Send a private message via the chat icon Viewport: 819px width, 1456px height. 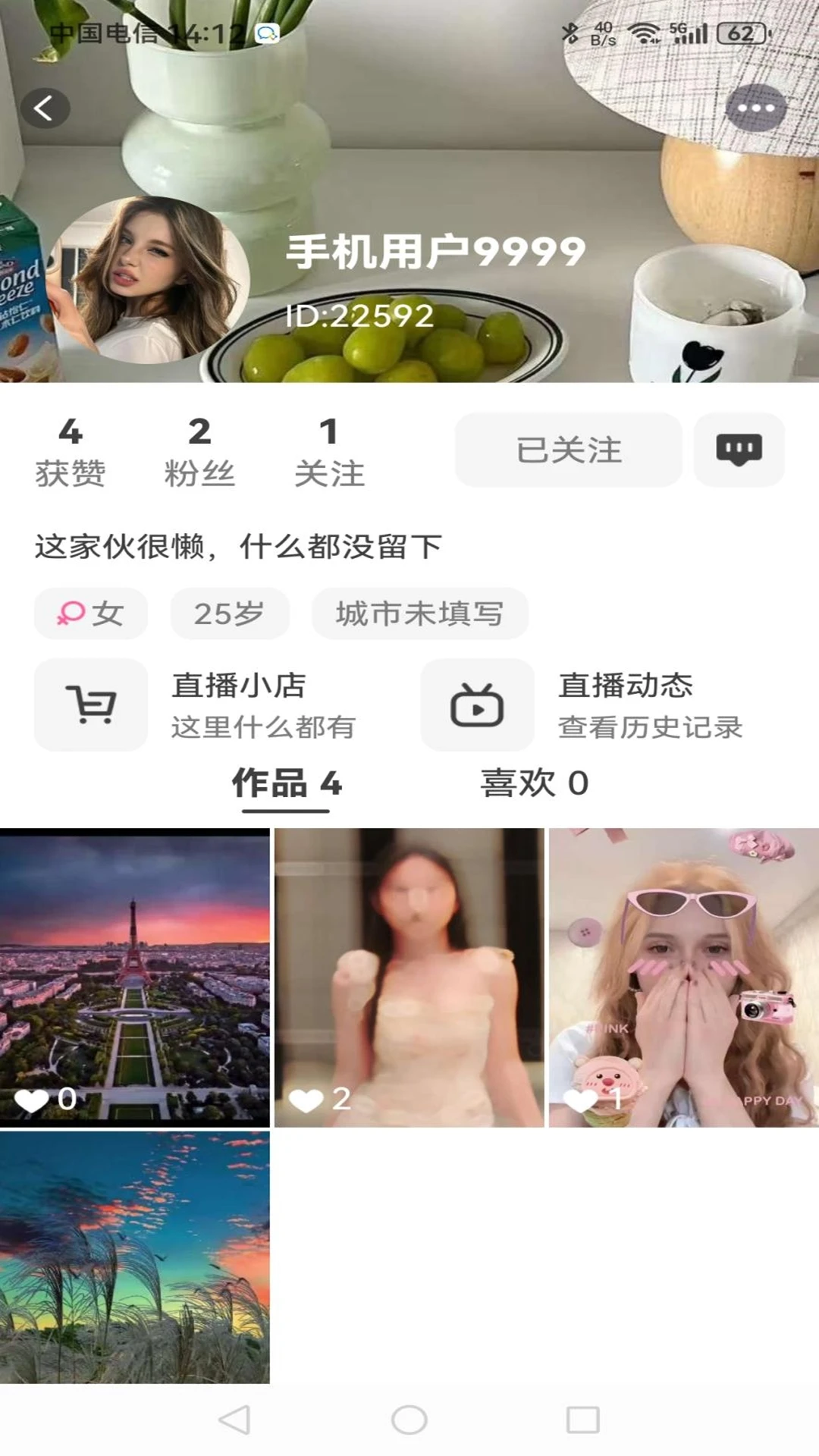pyautogui.click(x=739, y=450)
